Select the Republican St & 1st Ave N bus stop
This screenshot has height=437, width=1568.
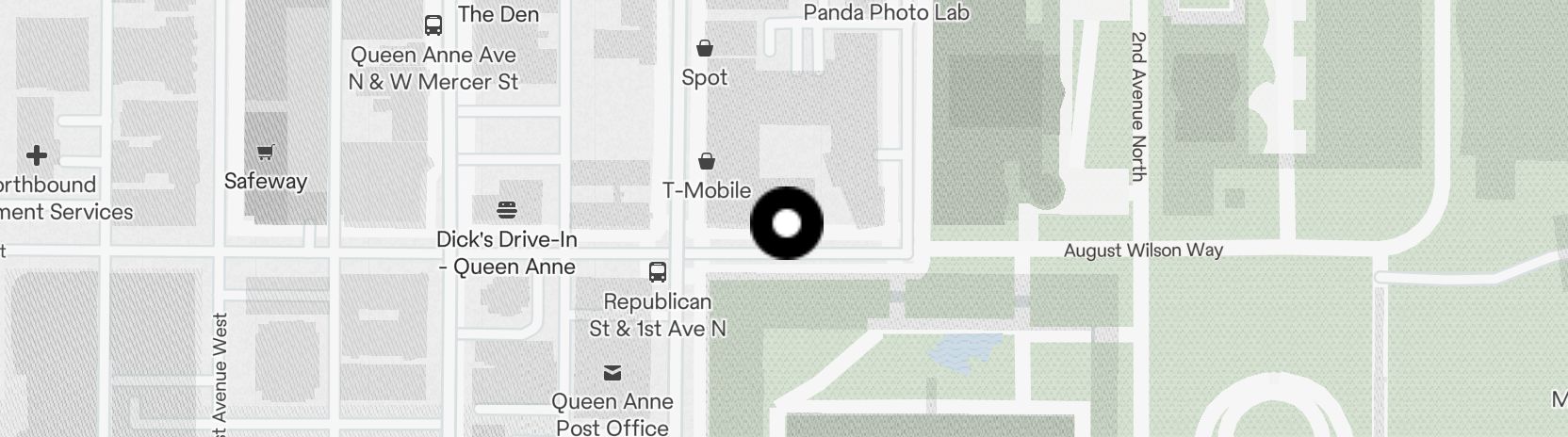click(658, 272)
